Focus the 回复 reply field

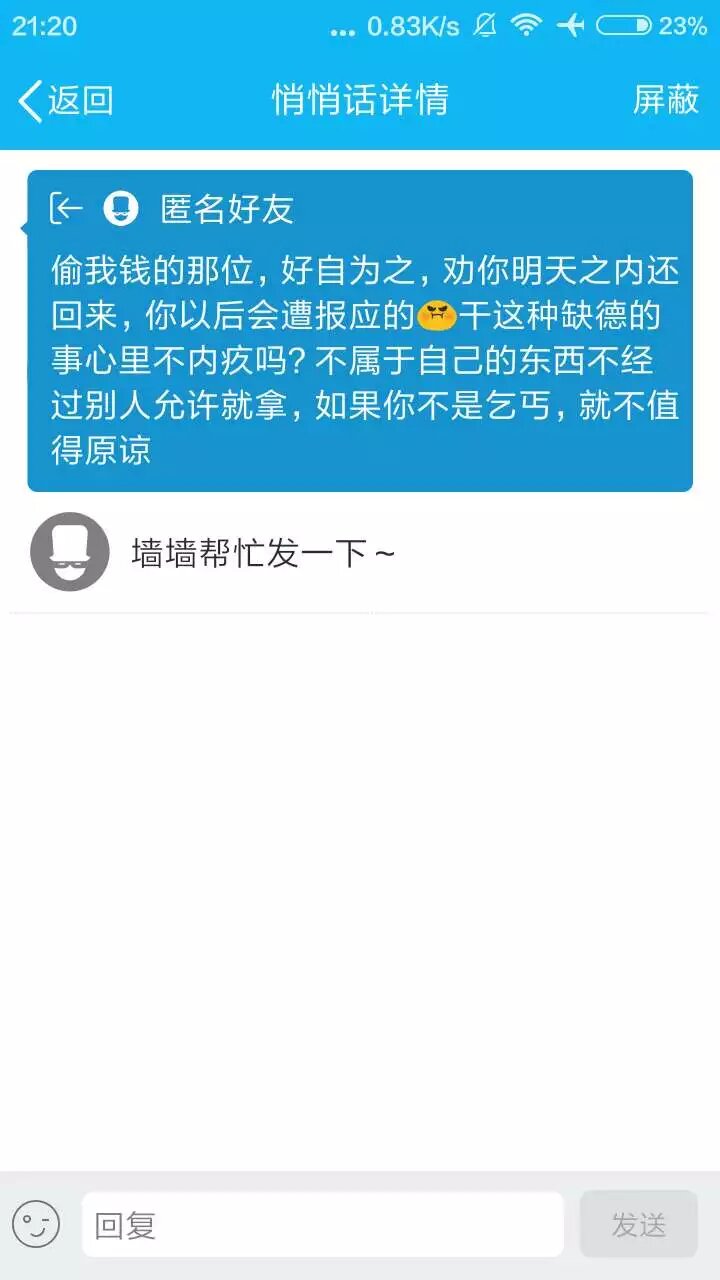[x=322, y=1224]
